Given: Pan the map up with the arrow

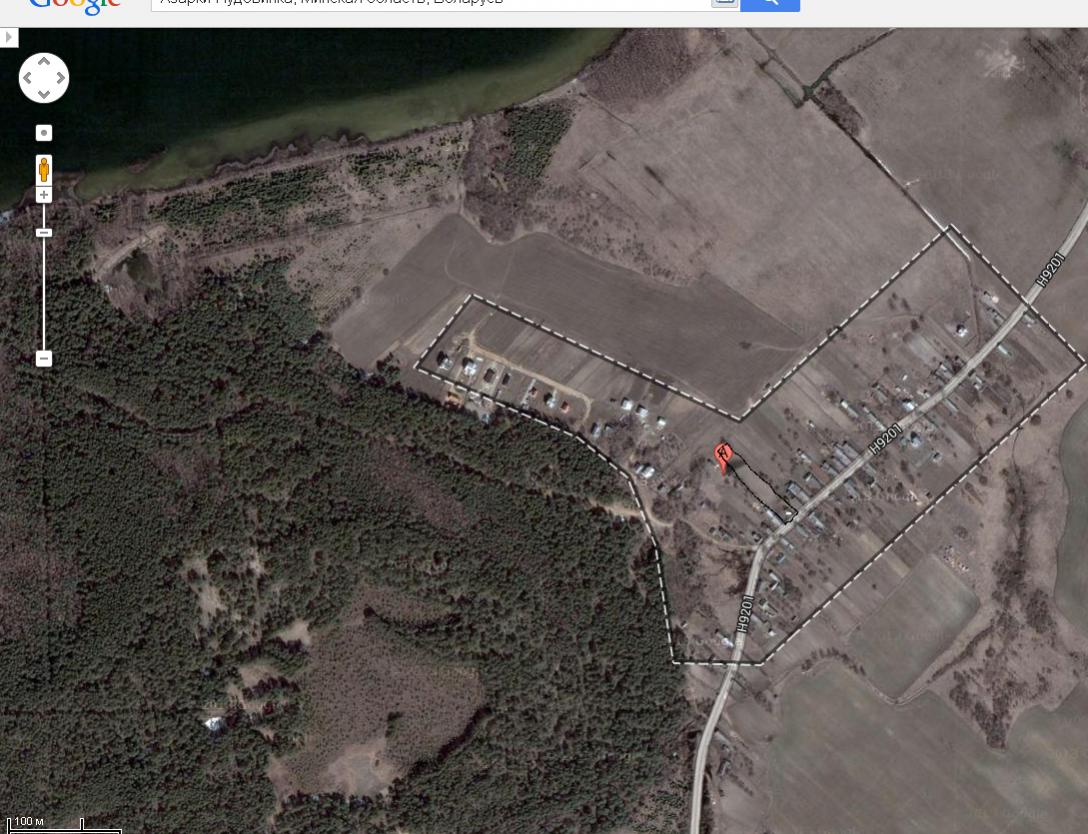Looking at the screenshot, I should click(44, 63).
